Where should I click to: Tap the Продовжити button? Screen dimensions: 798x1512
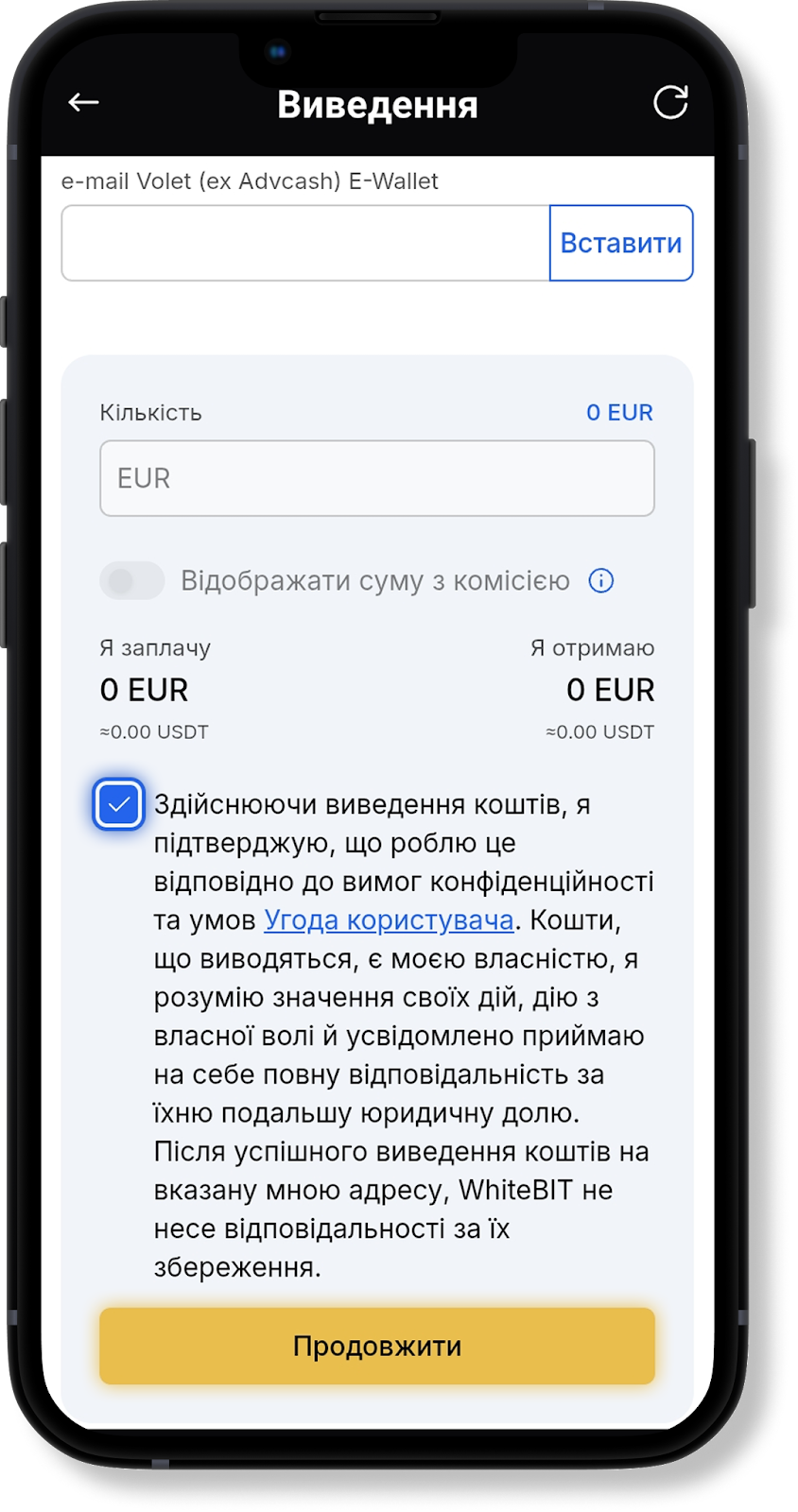click(x=377, y=1346)
